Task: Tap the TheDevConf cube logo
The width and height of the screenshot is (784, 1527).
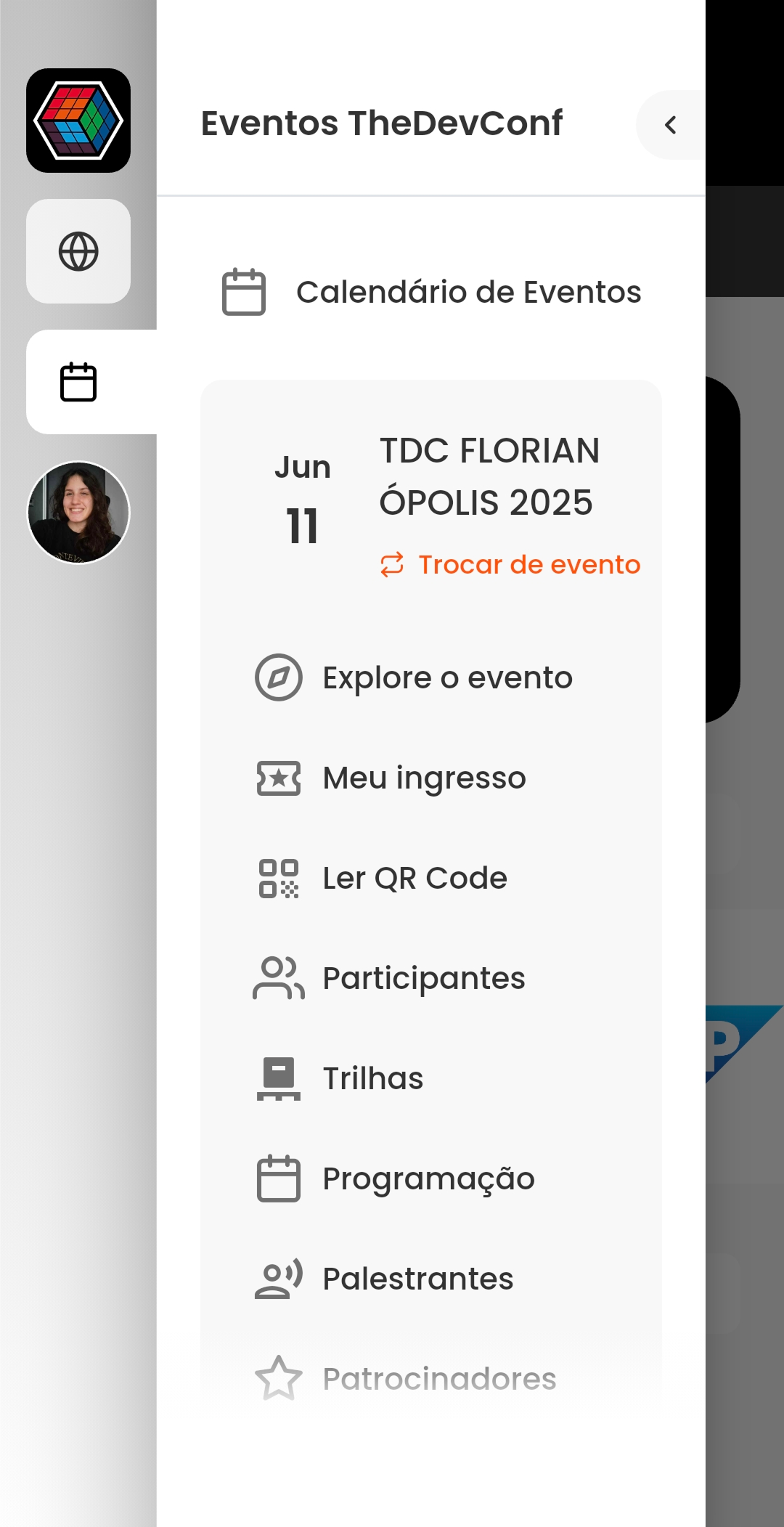Action: click(x=78, y=121)
